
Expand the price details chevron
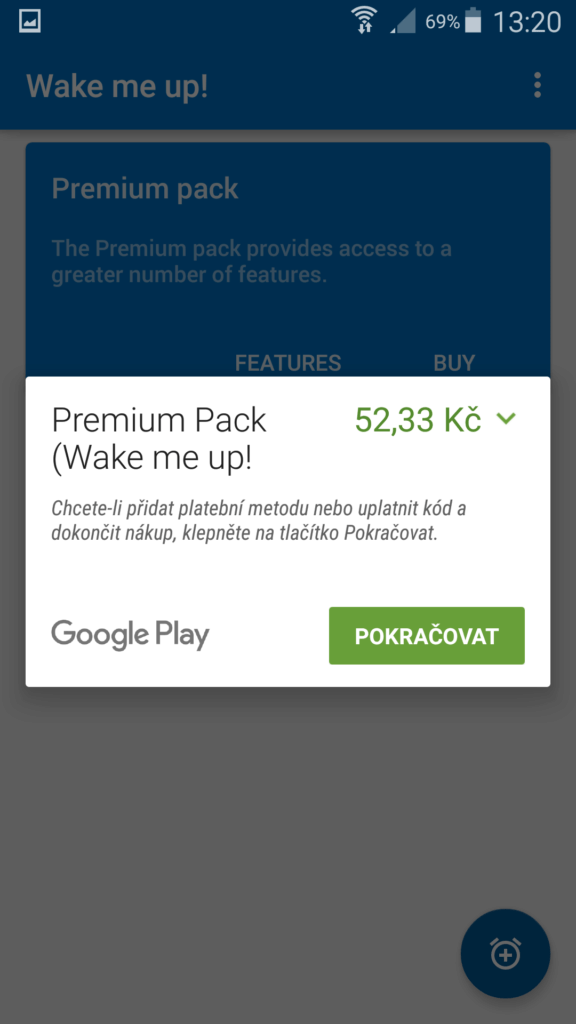(506, 418)
